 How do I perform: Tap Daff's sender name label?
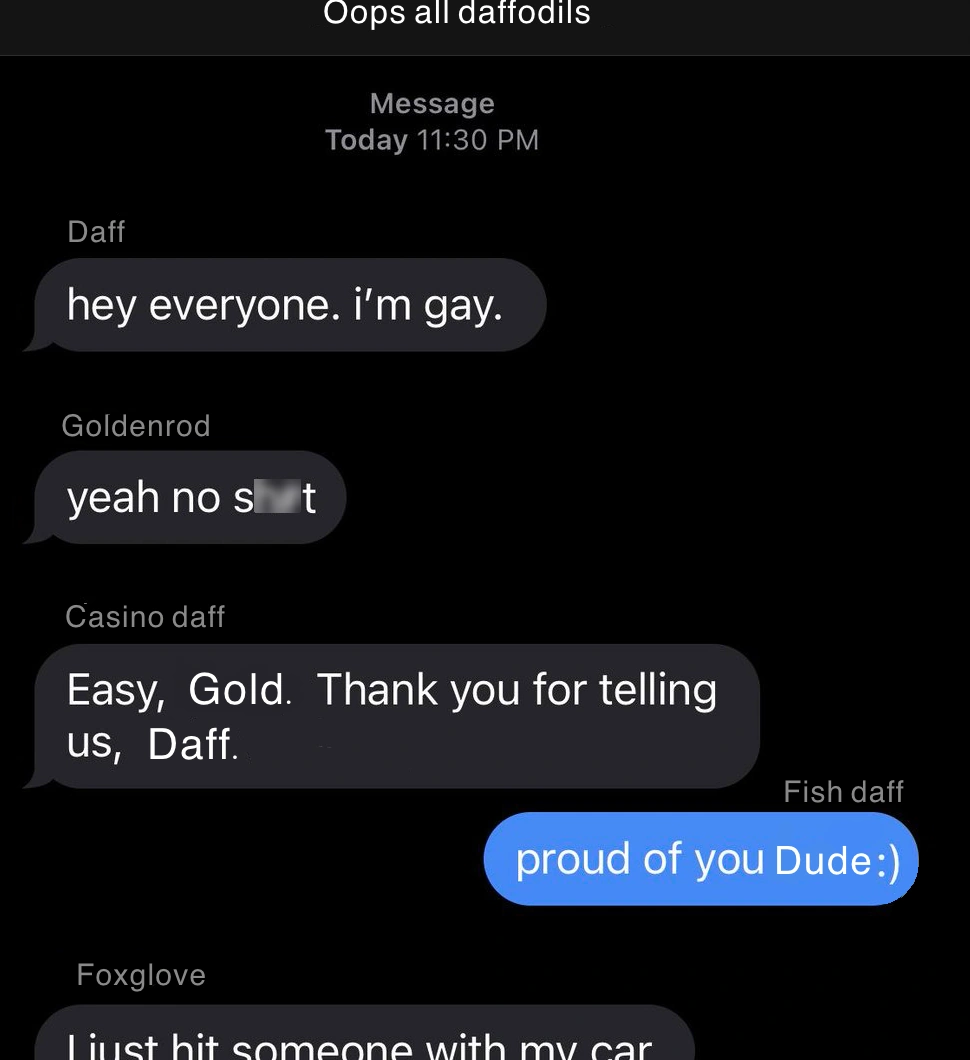pyautogui.click(x=95, y=231)
